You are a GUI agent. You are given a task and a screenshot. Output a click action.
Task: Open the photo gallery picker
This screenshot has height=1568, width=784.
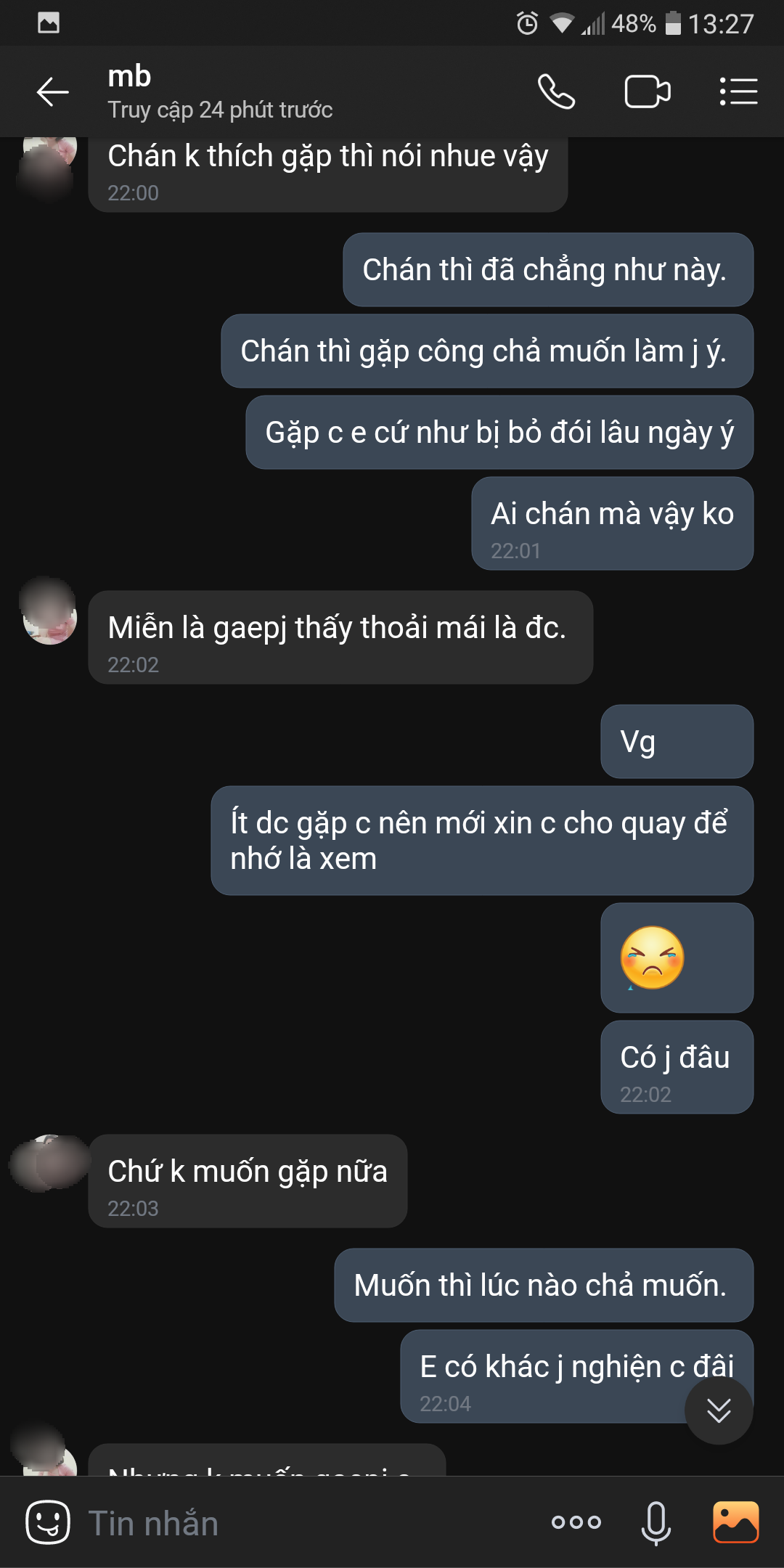pos(735,1522)
